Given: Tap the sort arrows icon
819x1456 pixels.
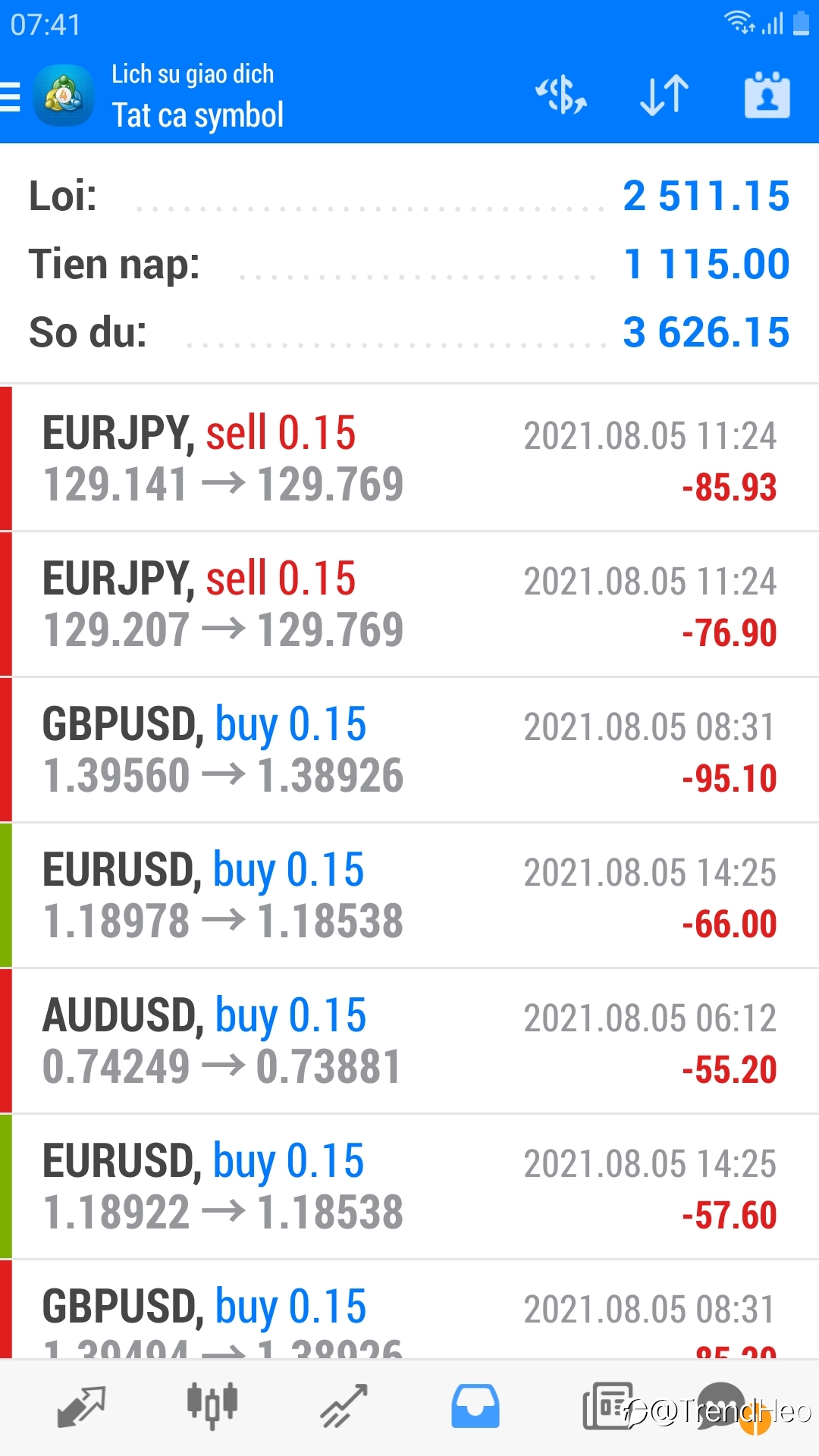Looking at the screenshot, I should pos(664,96).
